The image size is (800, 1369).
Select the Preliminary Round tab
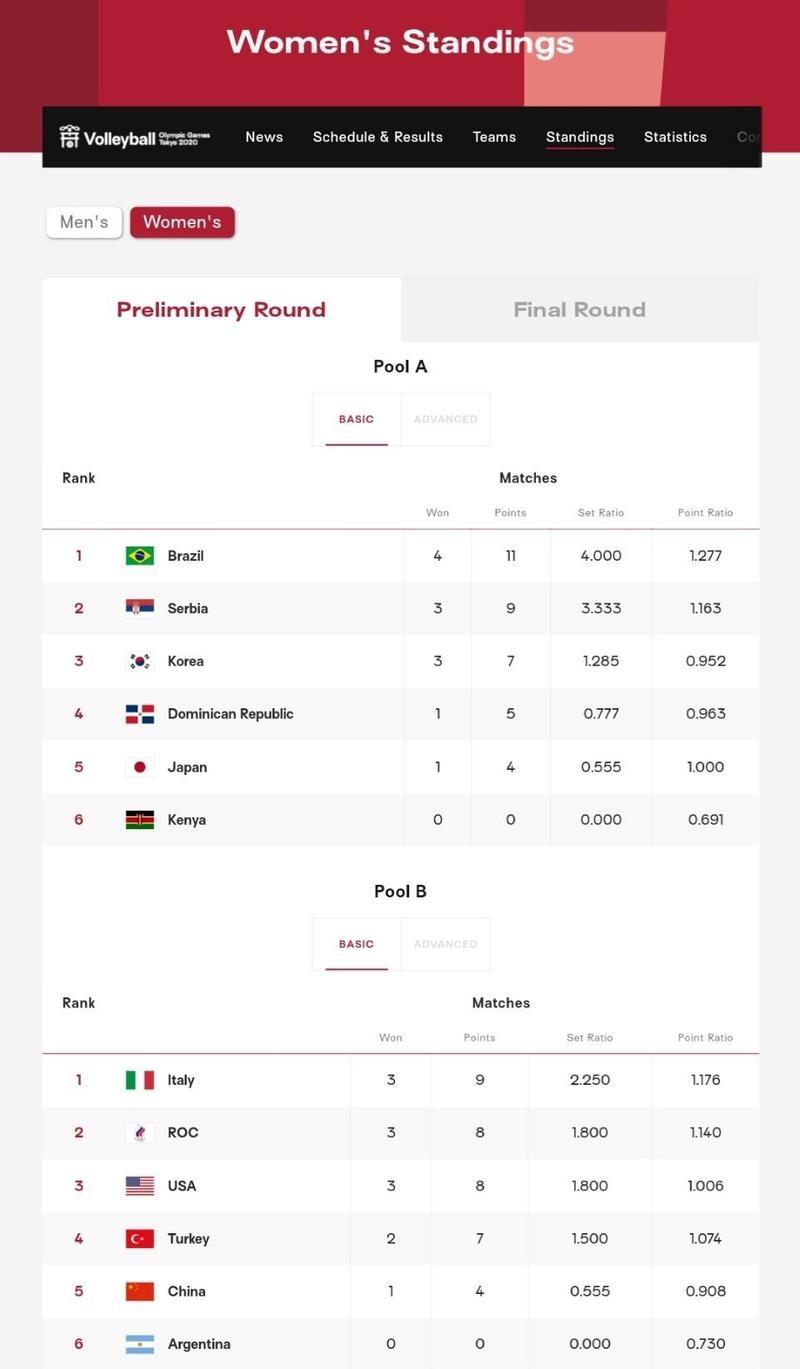click(x=221, y=310)
